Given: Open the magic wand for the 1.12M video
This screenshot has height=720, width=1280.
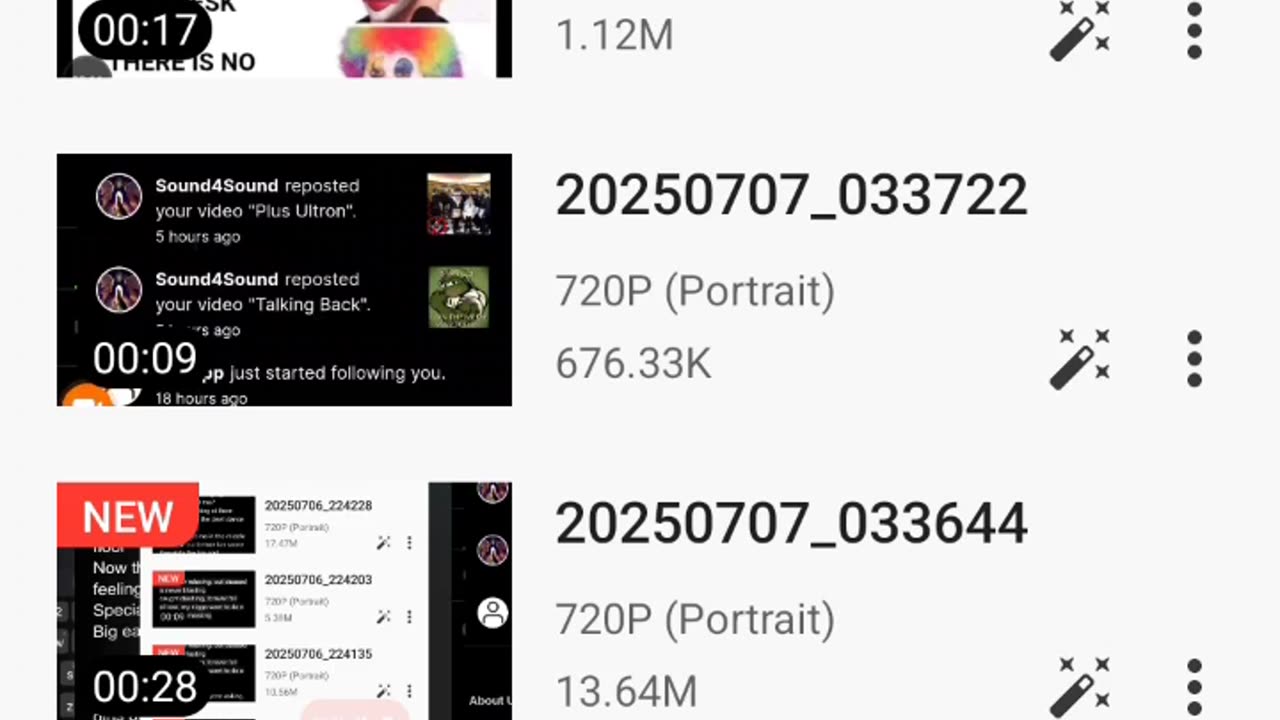Looking at the screenshot, I should point(1080,32).
